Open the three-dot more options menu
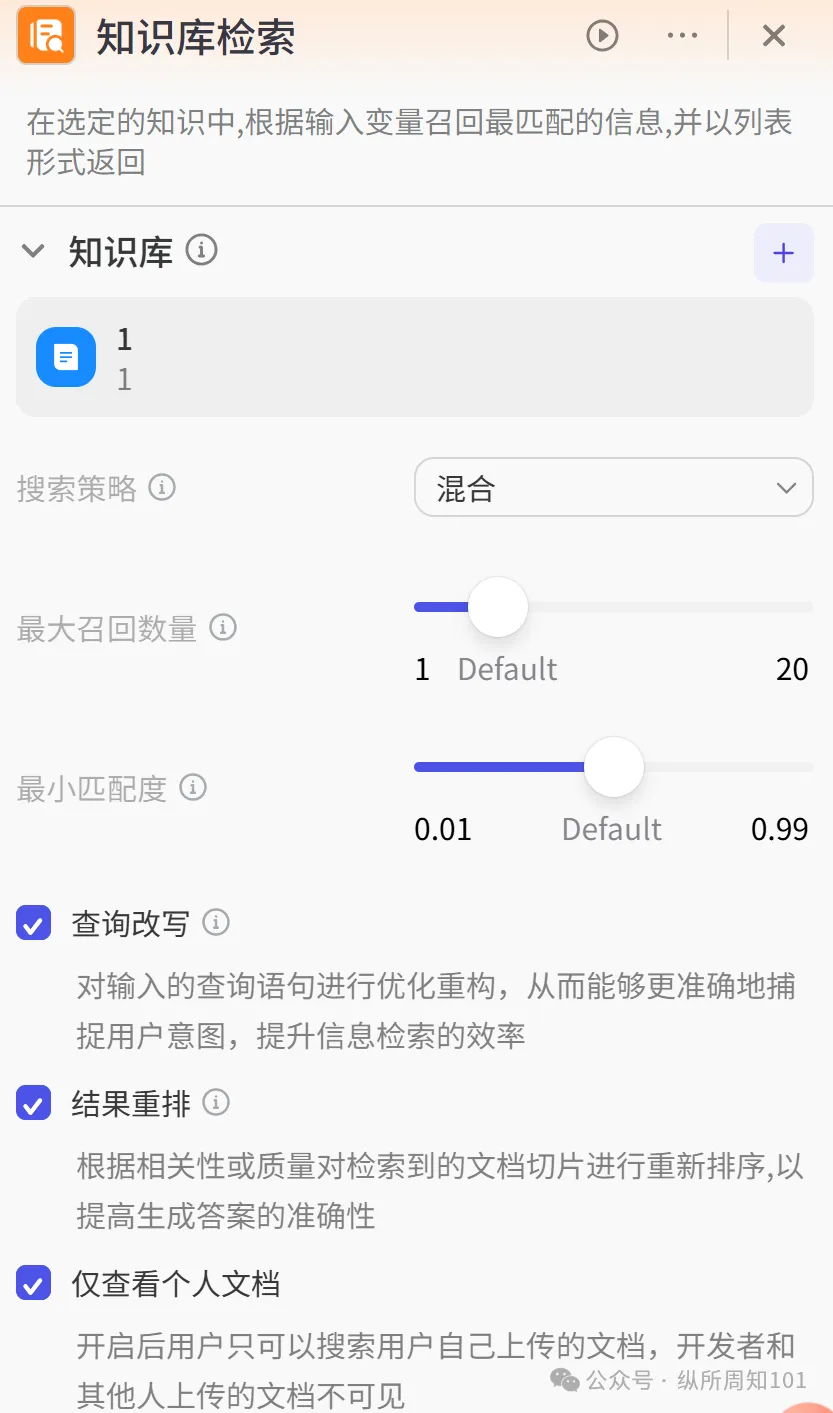 pyautogui.click(x=682, y=36)
